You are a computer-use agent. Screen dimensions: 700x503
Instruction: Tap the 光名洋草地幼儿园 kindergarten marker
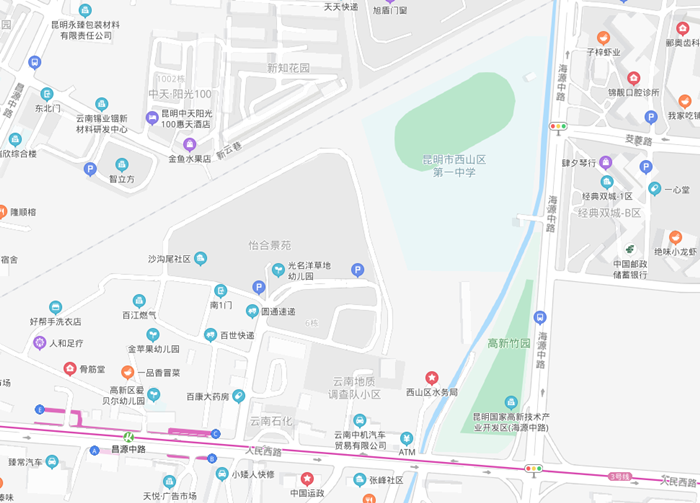click(x=278, y=268)
